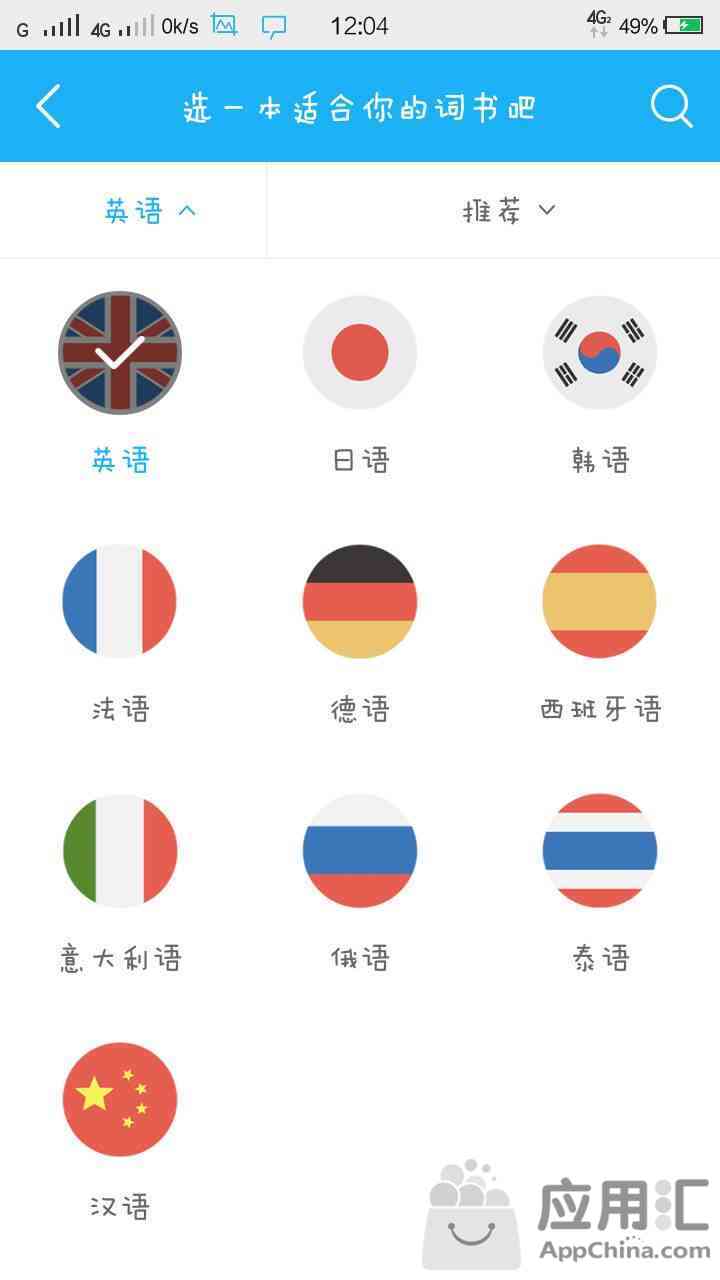Pick 韩语 language
This screenshot has width=720, height=1280.
pos(600,353)
